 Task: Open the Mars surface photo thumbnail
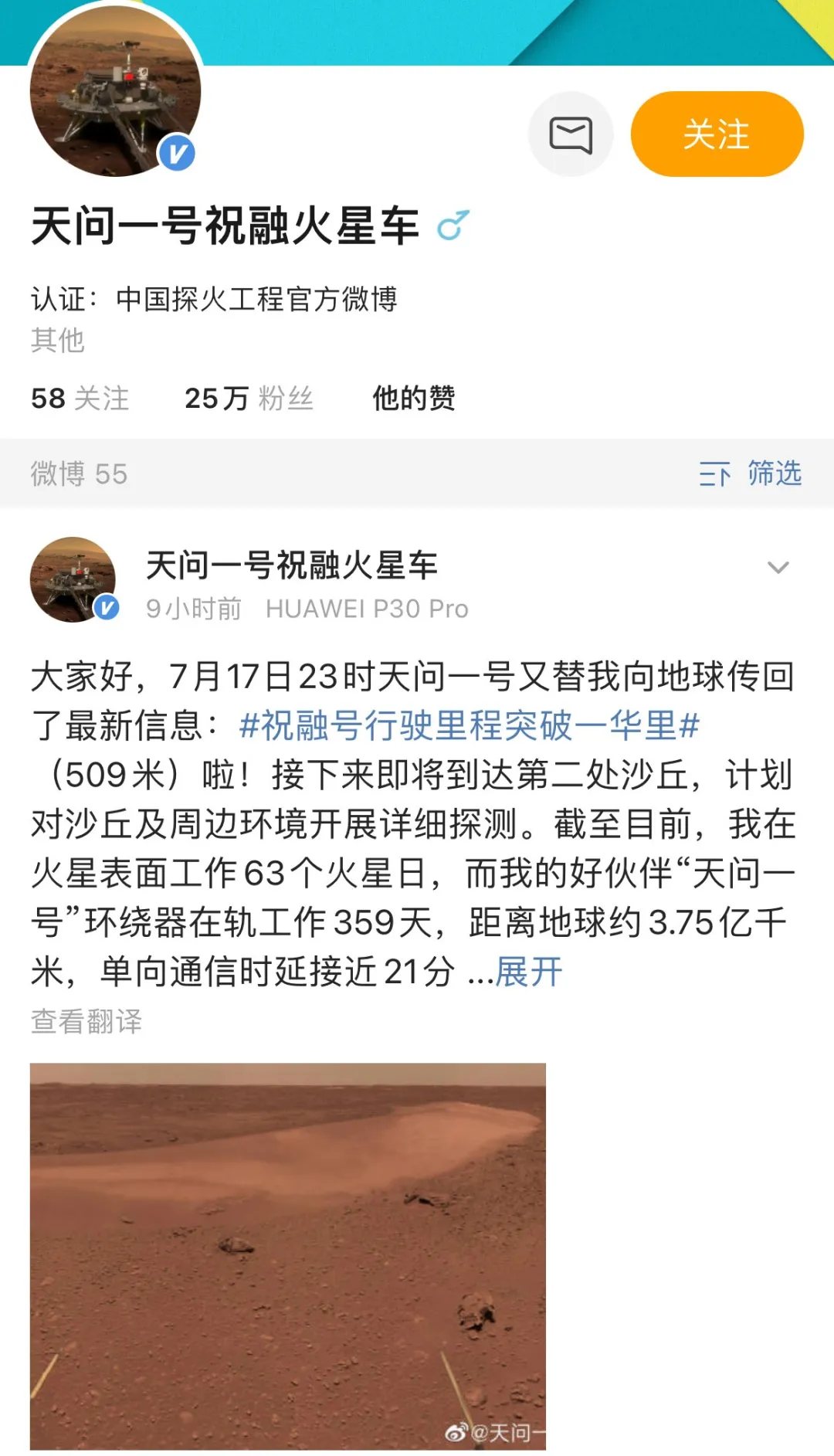(288, 1251)
